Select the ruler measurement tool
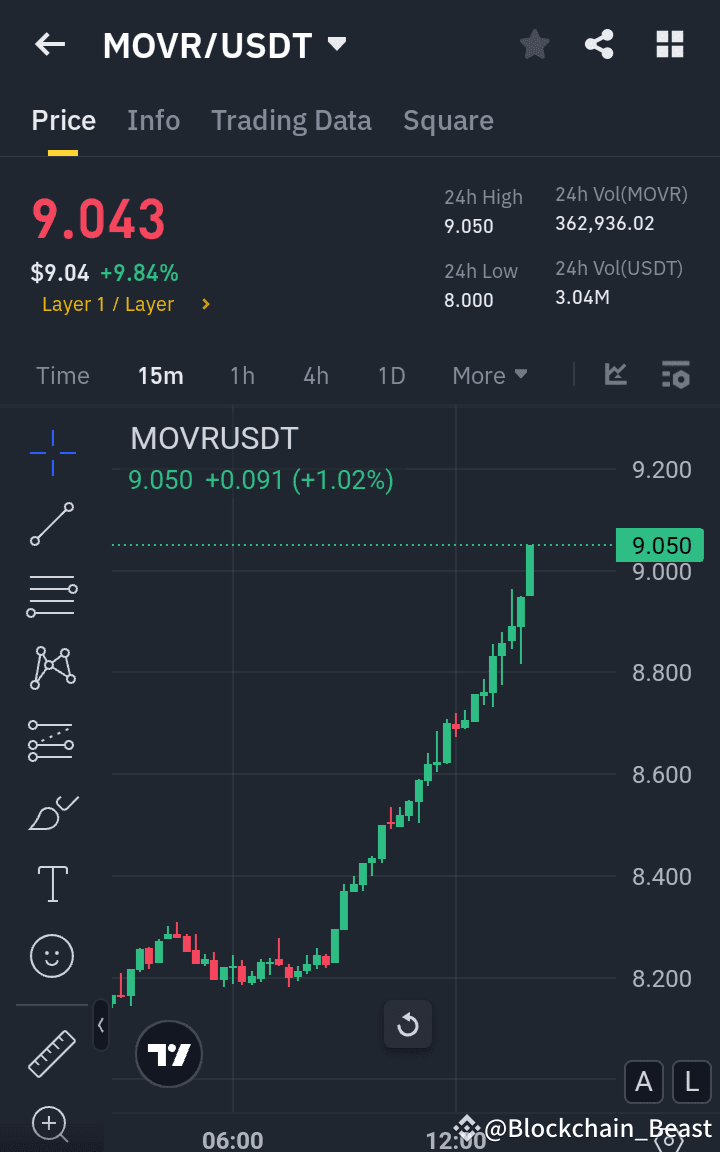This screenshot has height=1152, width=720. (51, 1052)
